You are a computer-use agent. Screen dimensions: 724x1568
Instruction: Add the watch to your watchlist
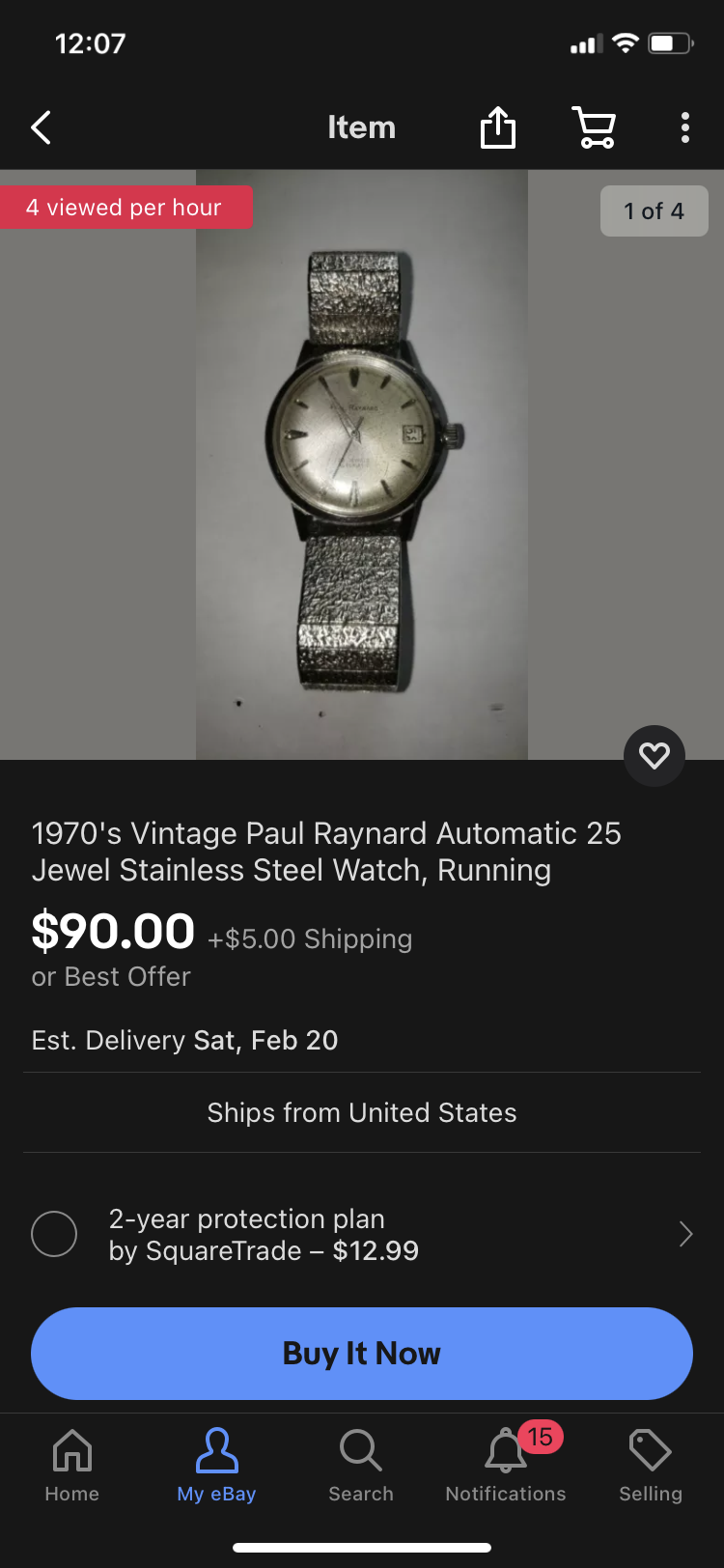pos(654,755)
